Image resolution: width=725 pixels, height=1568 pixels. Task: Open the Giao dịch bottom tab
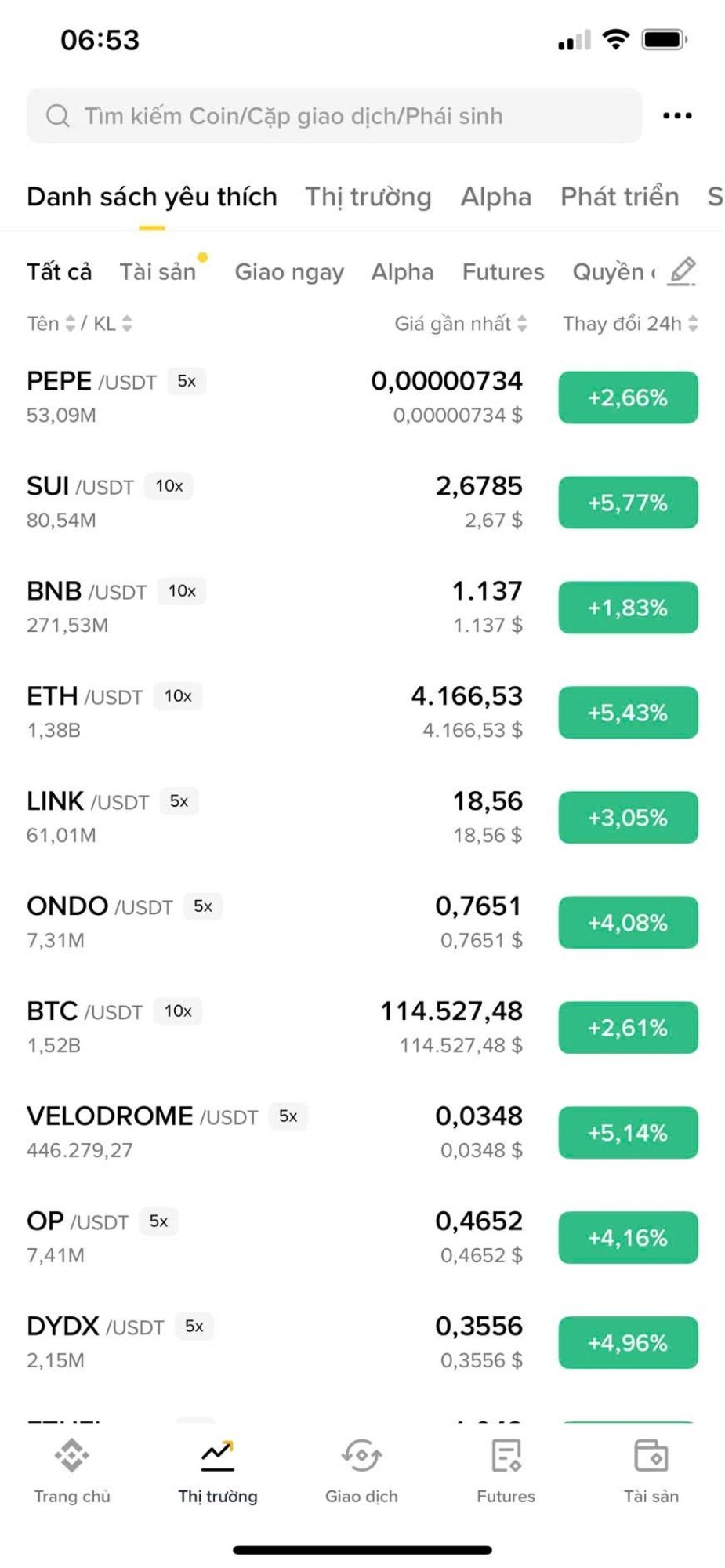click(x=361, y=1472)
